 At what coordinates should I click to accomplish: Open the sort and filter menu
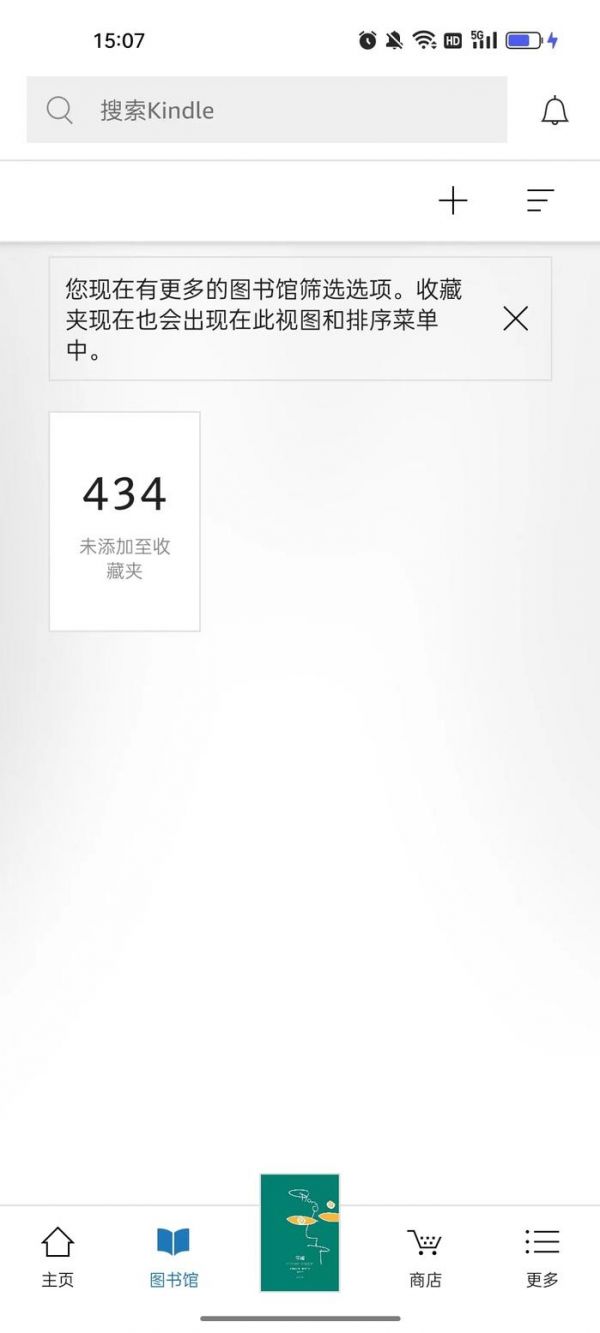tap(541, 201)
